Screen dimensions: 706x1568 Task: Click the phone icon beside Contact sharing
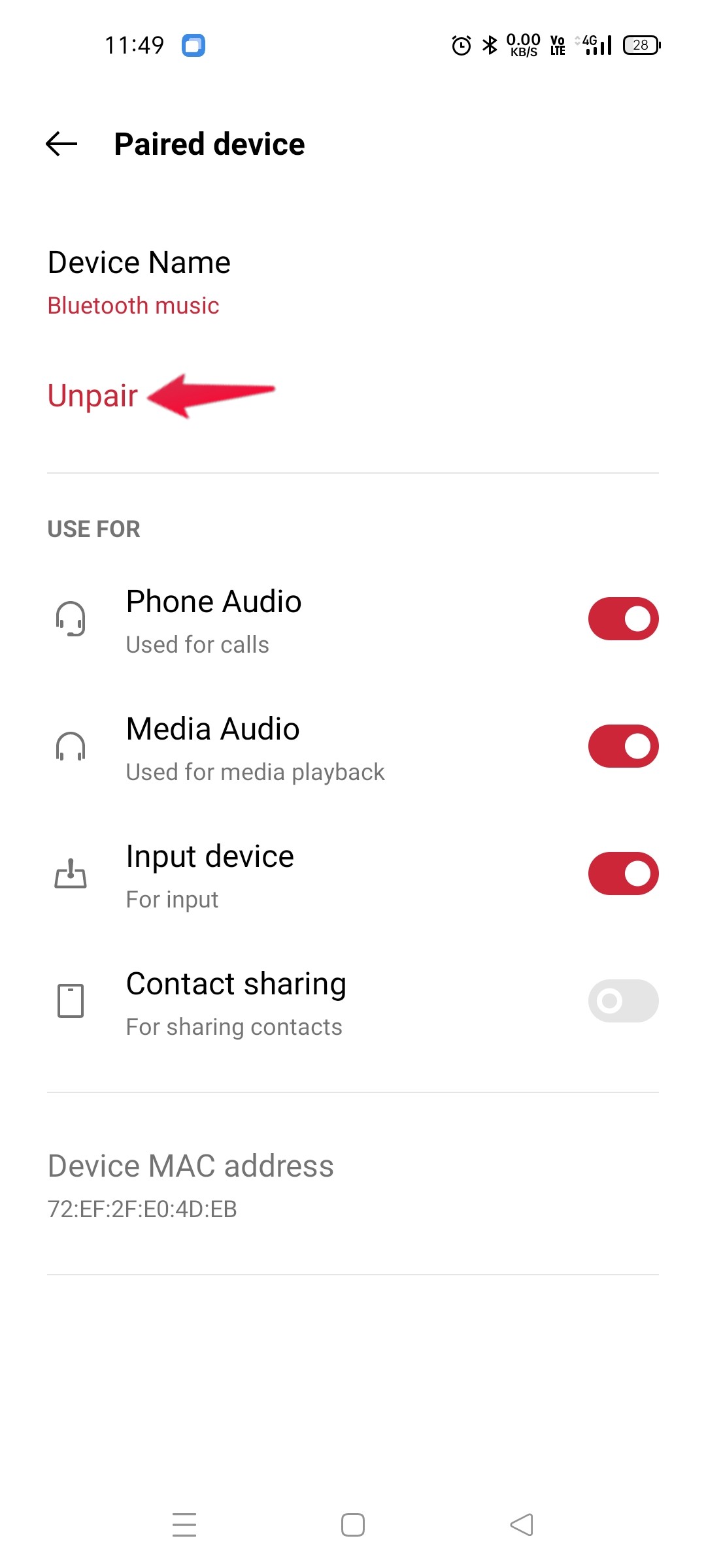71,1001
